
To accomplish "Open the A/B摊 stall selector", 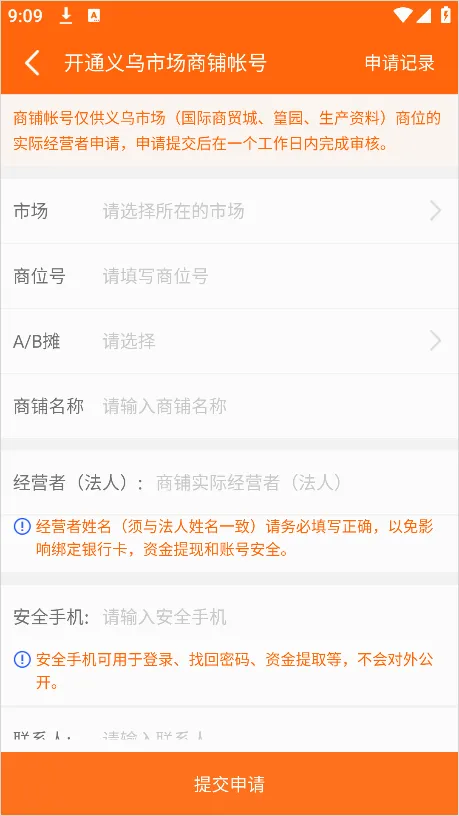I will tap(230, 341).
